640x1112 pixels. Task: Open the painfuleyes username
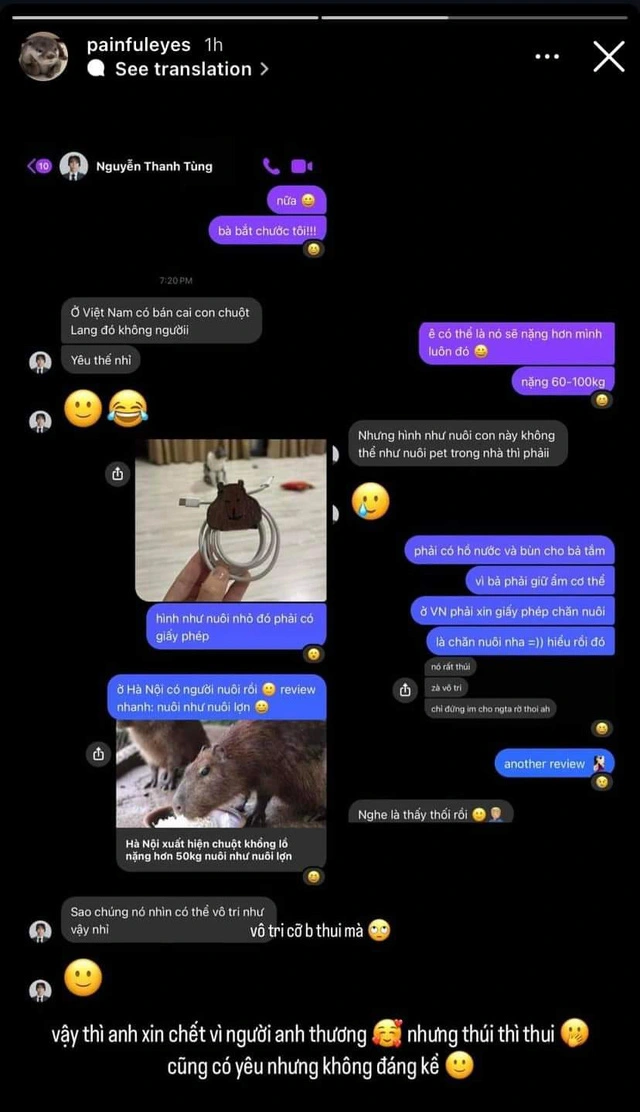pos(140,45)
